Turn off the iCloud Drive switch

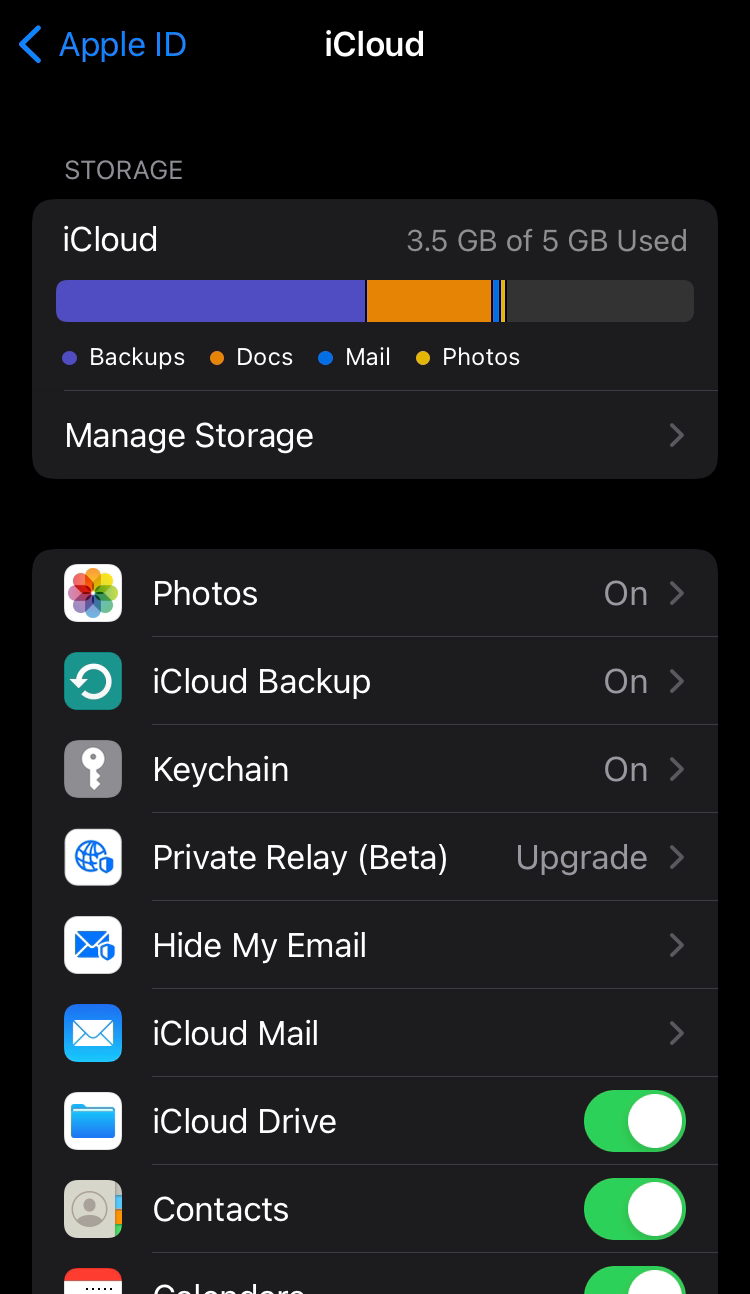pos(635,1121)
